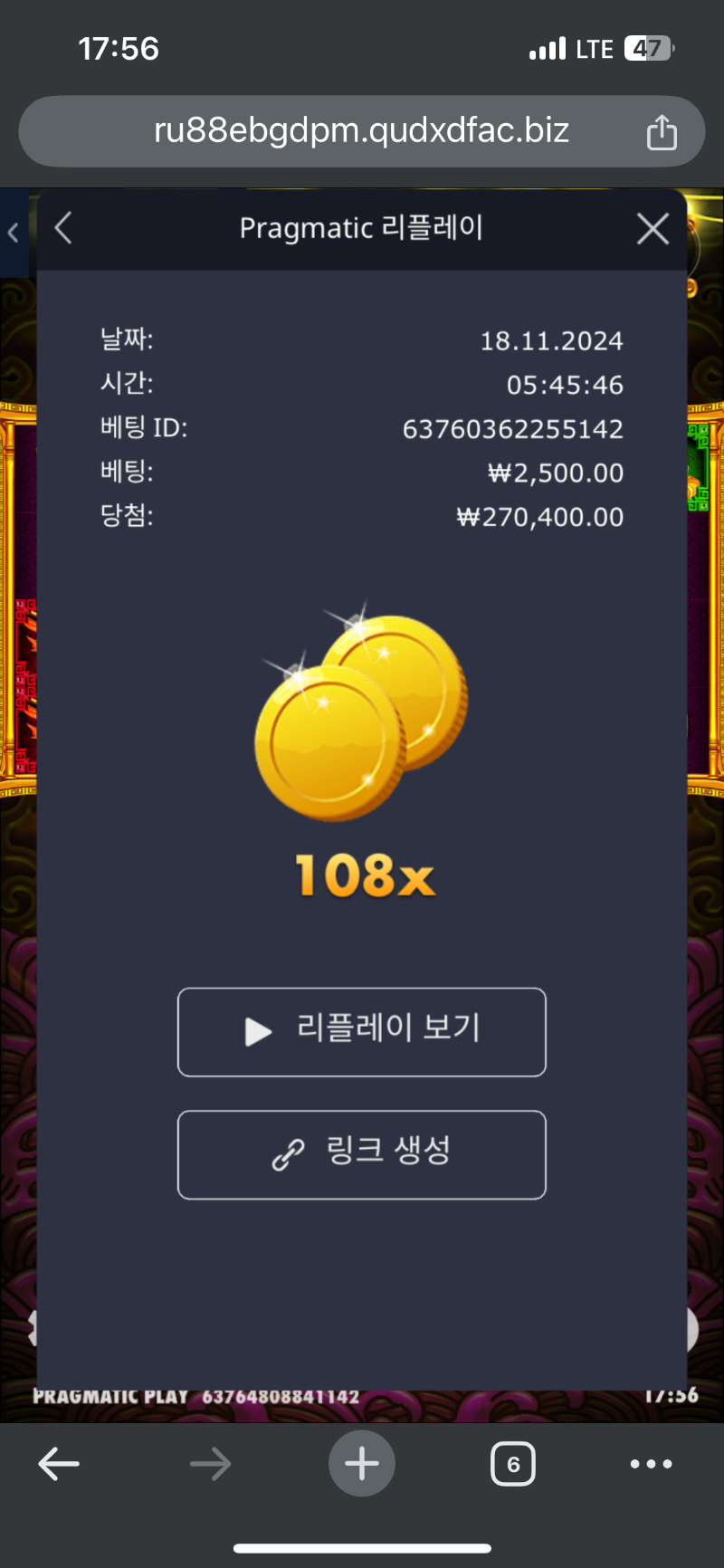Close the Pragmatic replay dialog
The width and height of the screenshot is (724, 1568).
point(653,228)
